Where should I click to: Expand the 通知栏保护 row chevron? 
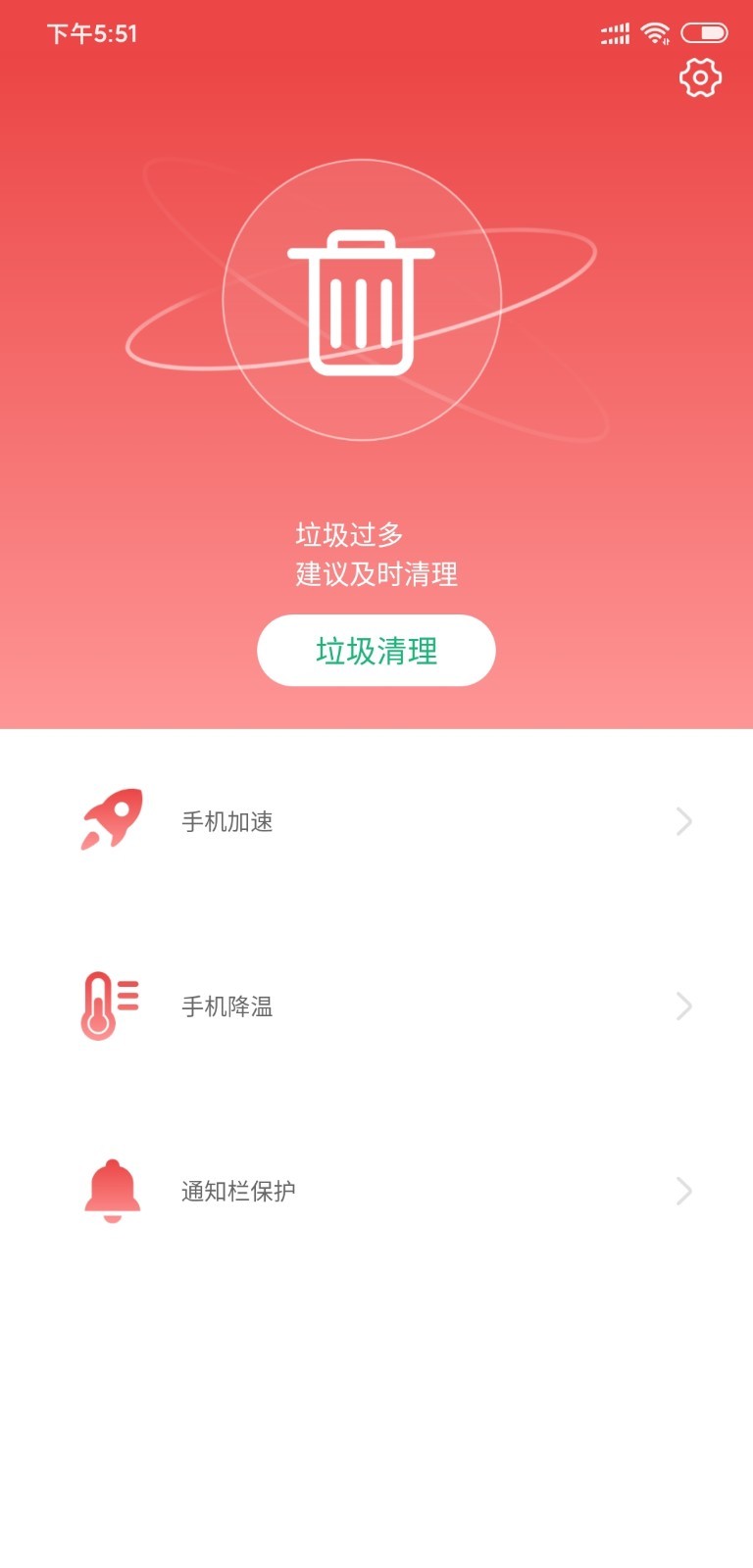click(x=683, y=1190)
